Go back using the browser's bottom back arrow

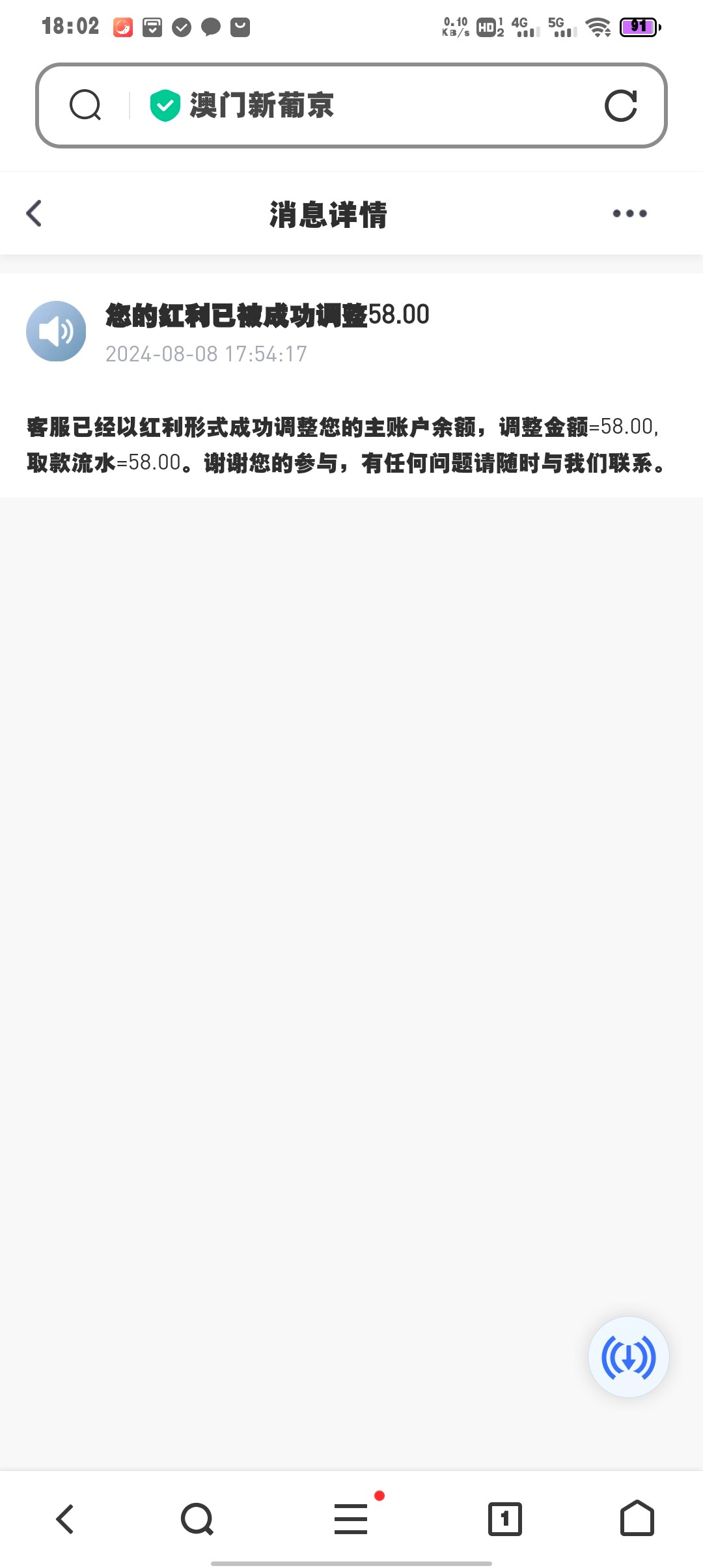[x=64, y=1519]
